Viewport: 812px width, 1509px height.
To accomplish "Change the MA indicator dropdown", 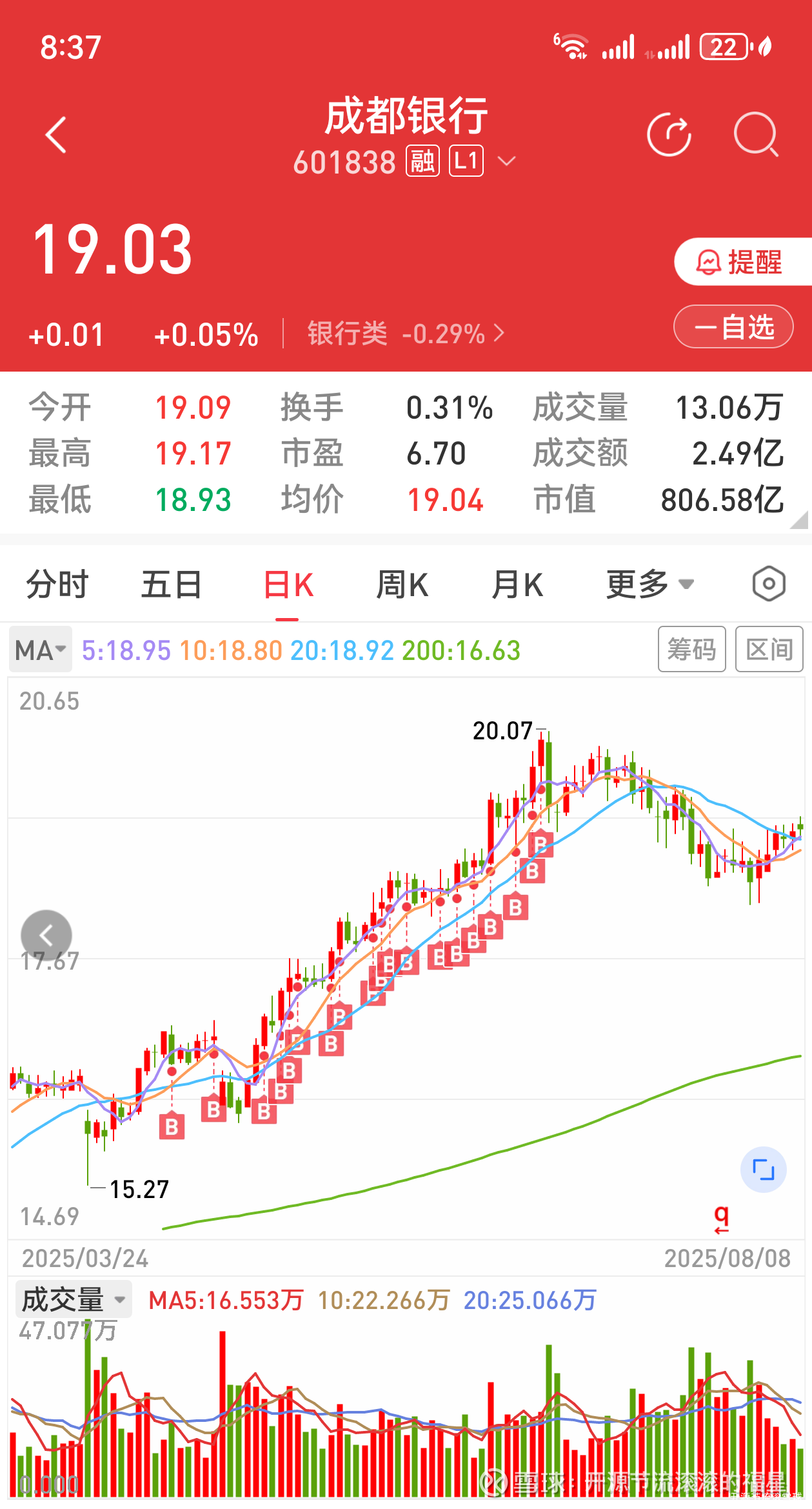I will click(41, 650).
